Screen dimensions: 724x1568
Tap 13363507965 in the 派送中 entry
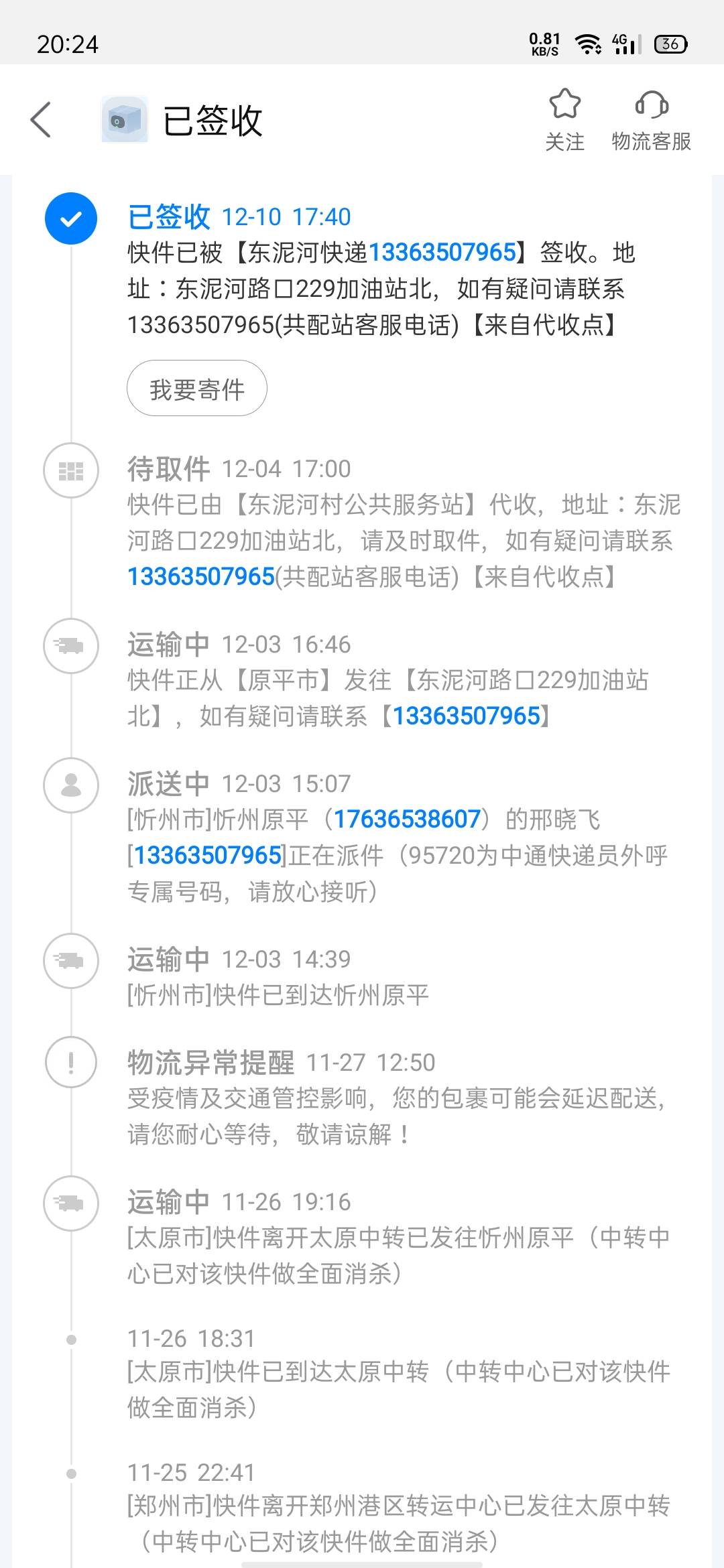click(208, 856)
